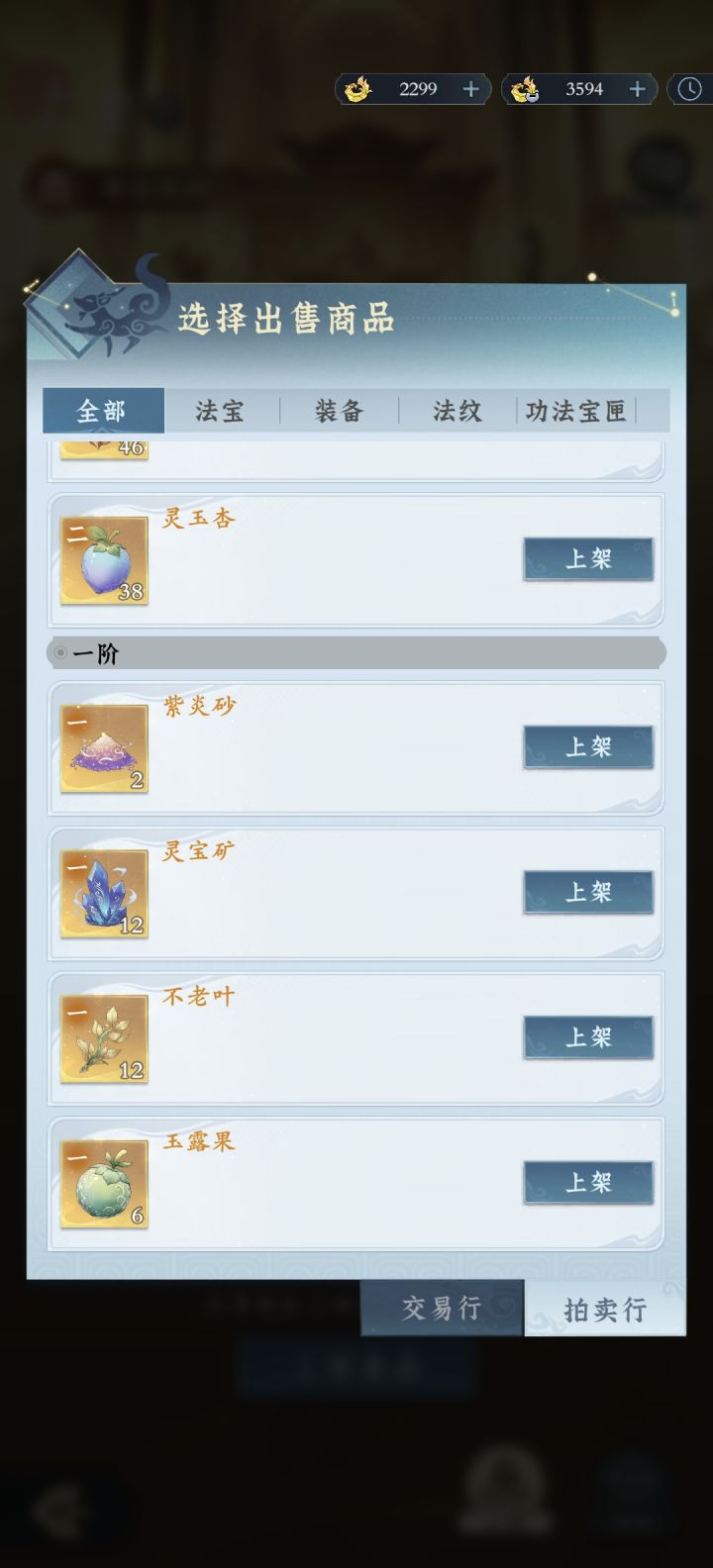Image resolution: width=713 pixels, height=1568 pixels.
Task: Click 上架 button for 灵玉杏
Action: click(588, 559)
